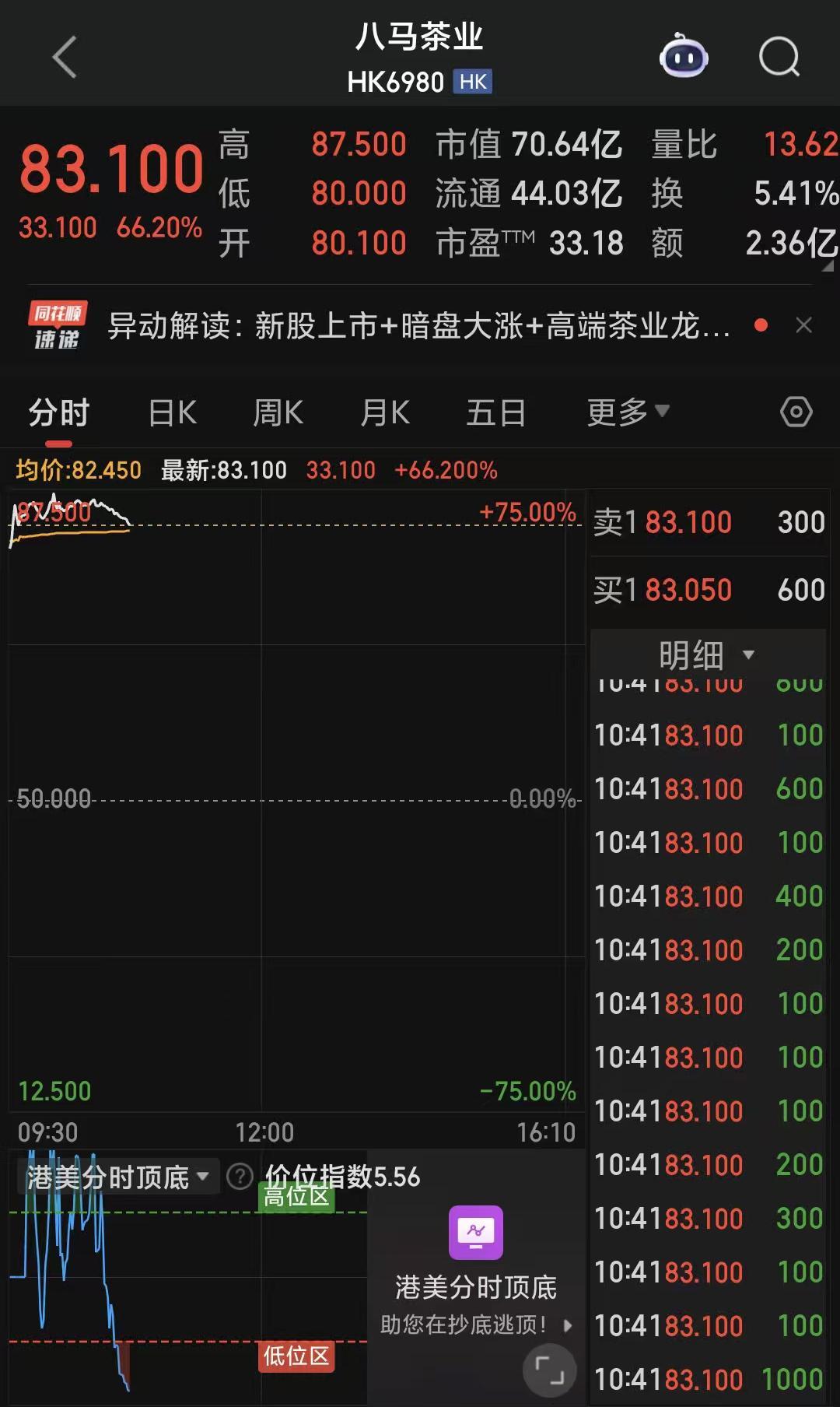The height and width of the screenshot is (1407, 840).
Task: Switch to the 分时 chart tab
Action: coord(59,412)
